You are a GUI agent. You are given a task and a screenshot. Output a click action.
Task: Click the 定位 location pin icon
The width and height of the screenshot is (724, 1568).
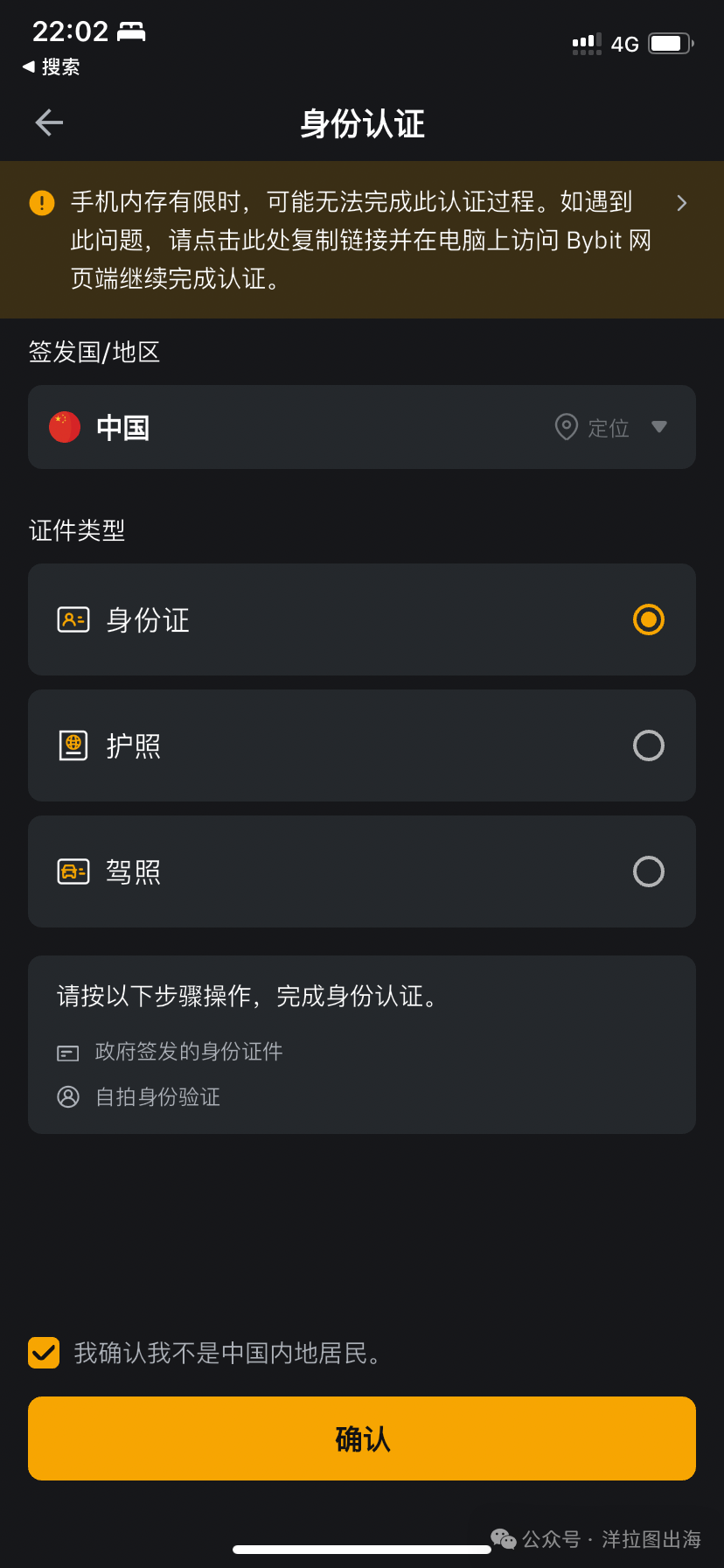point(566,427)
